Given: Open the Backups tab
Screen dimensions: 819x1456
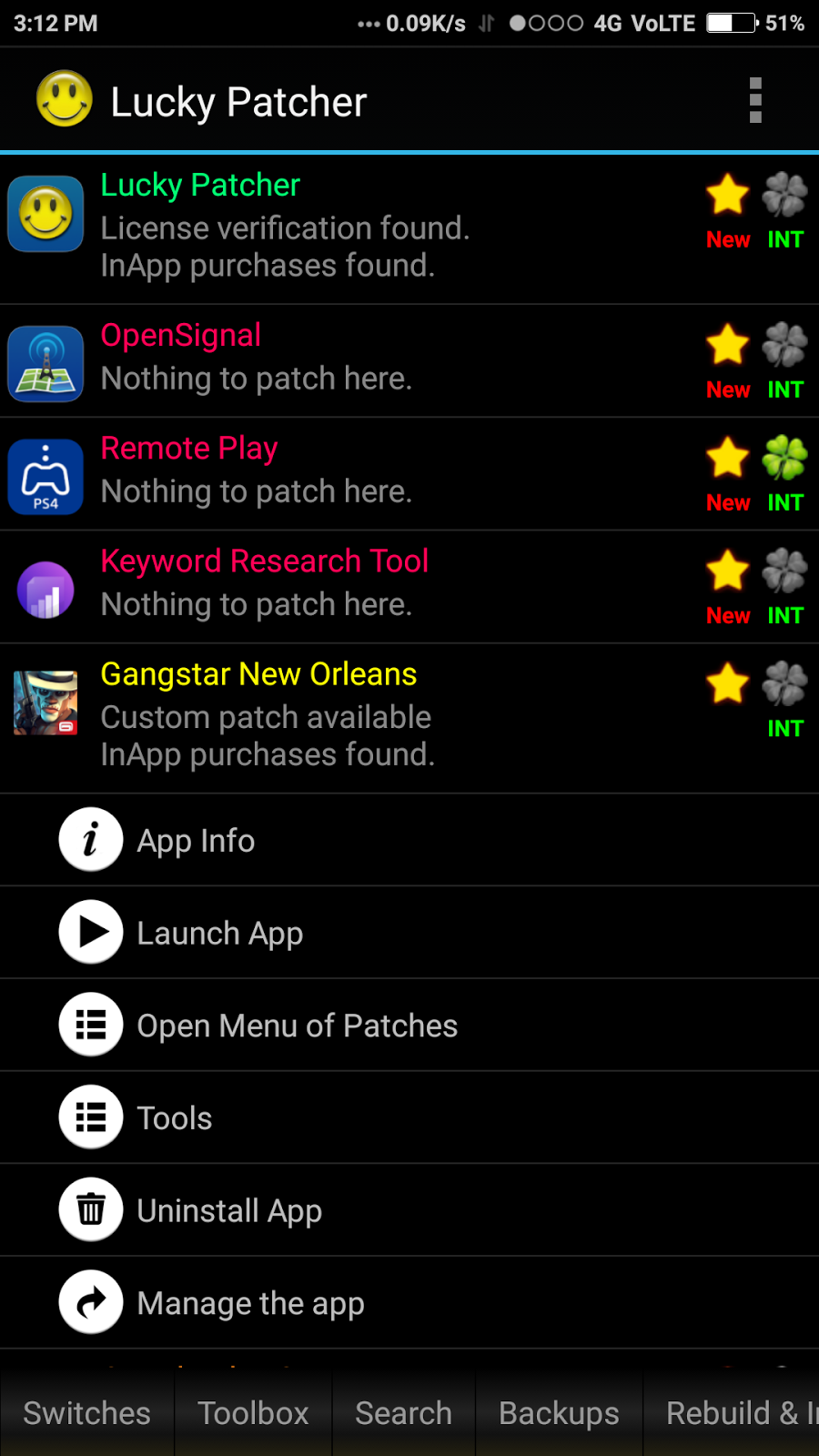Looking at the screenshot, I should pyautogui.click(x=558, y=1412).
